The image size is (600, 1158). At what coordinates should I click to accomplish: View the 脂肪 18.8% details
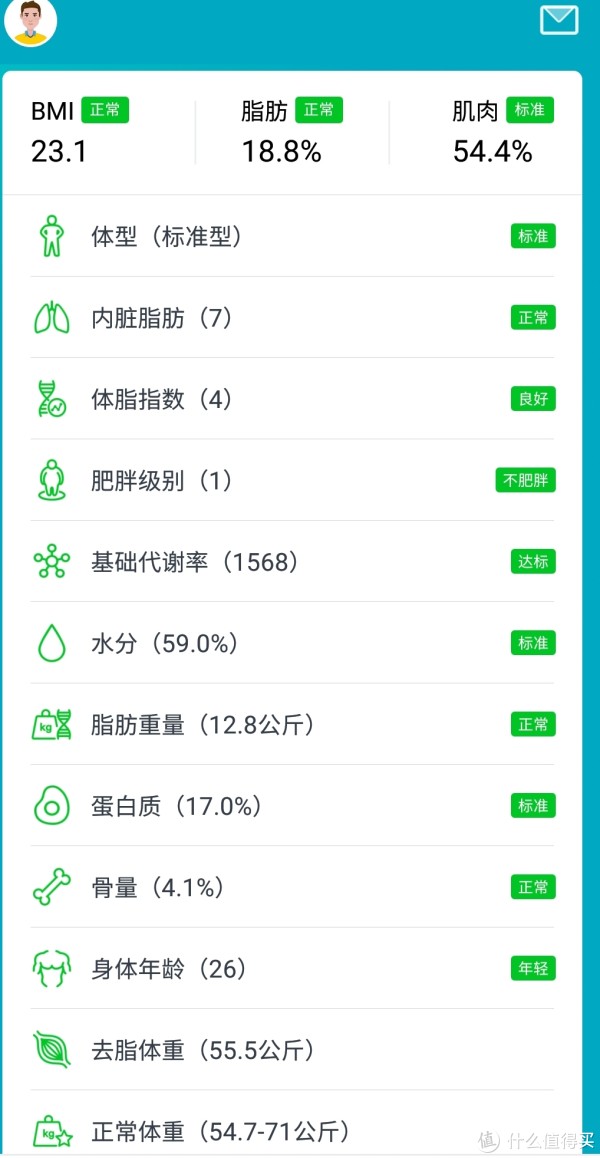pyautogui.click(x=292, y=132)
